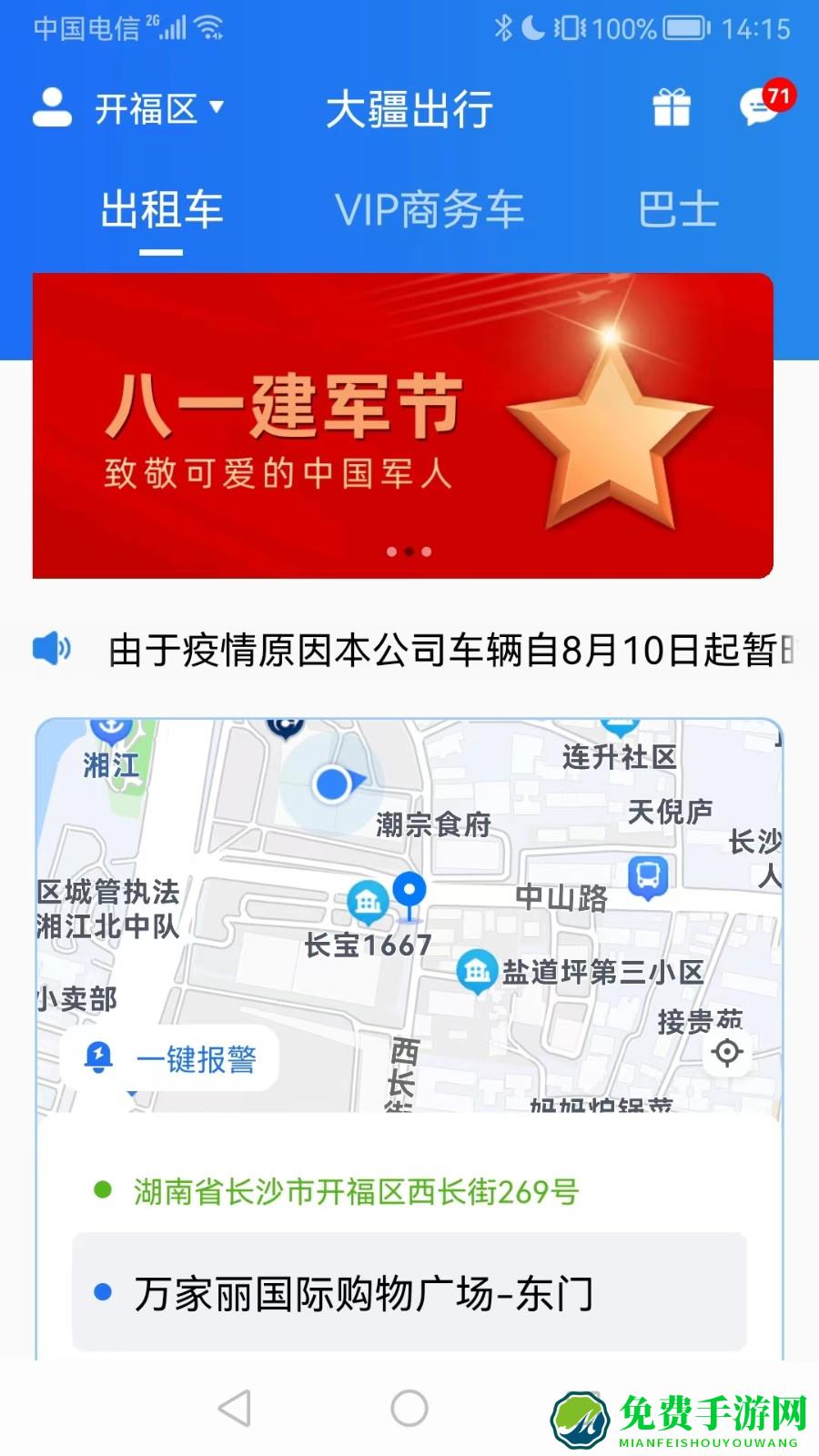Image resolution: width=819 pixels, height=1456 pixels.
Task: Switch to the VIP商务车 tab
Action: click(x=430, y=209)
